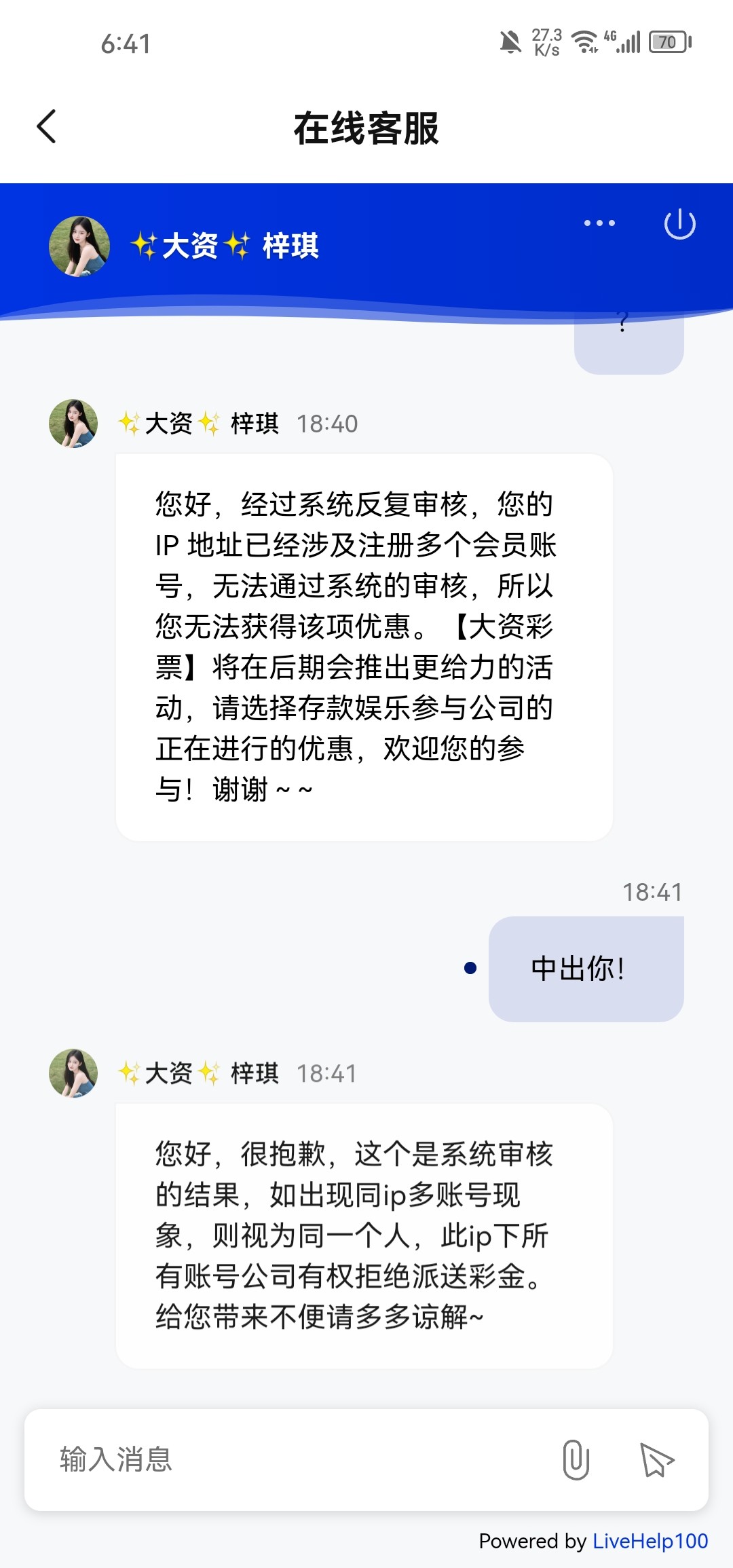End the chat with the power icon
Screen dimensions: 733x1568
point(679,225)
